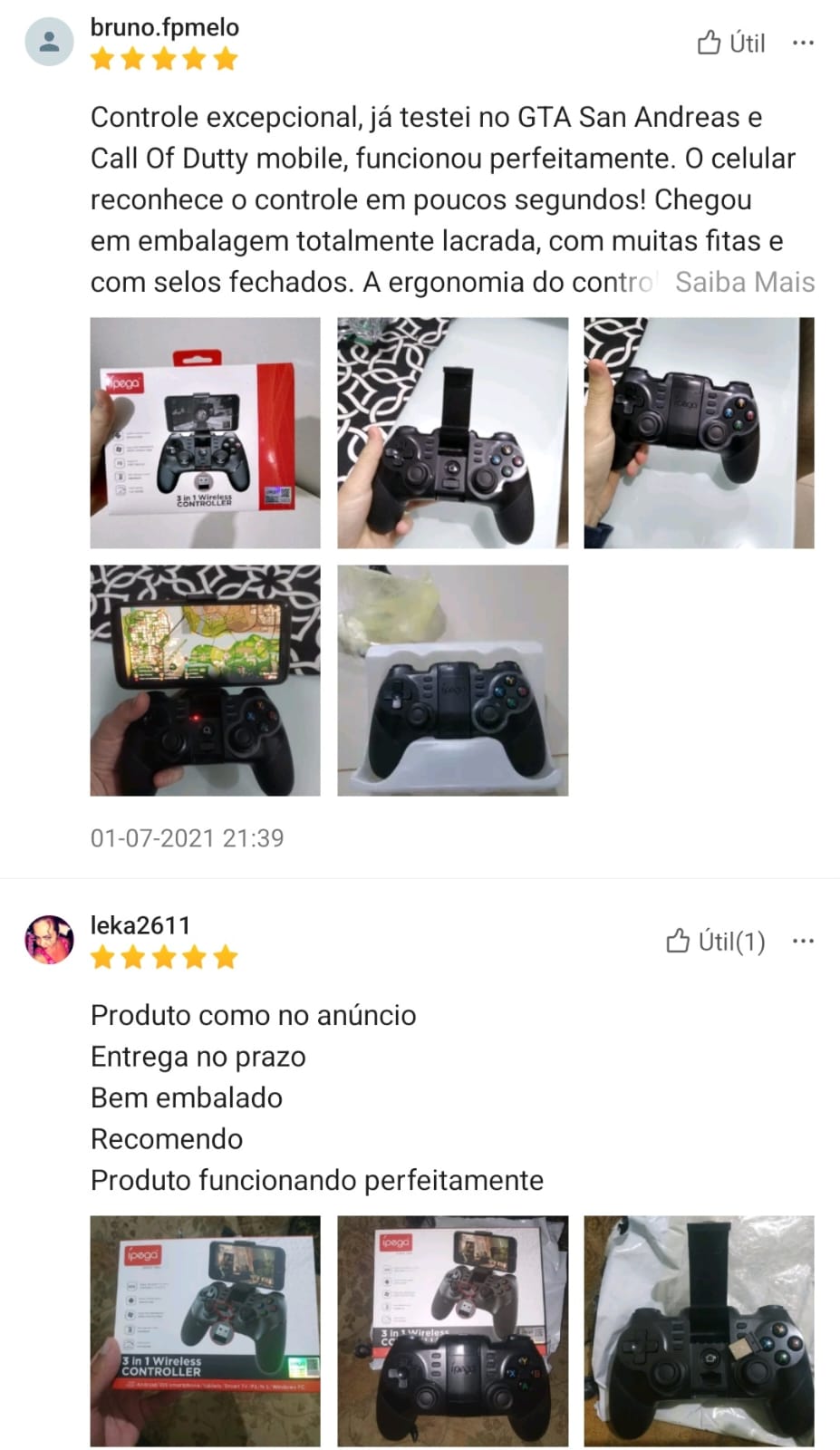Open bruno.fpmelo's third photo of handheld controller
The image size is (840, 1450).
coord(699,432)
